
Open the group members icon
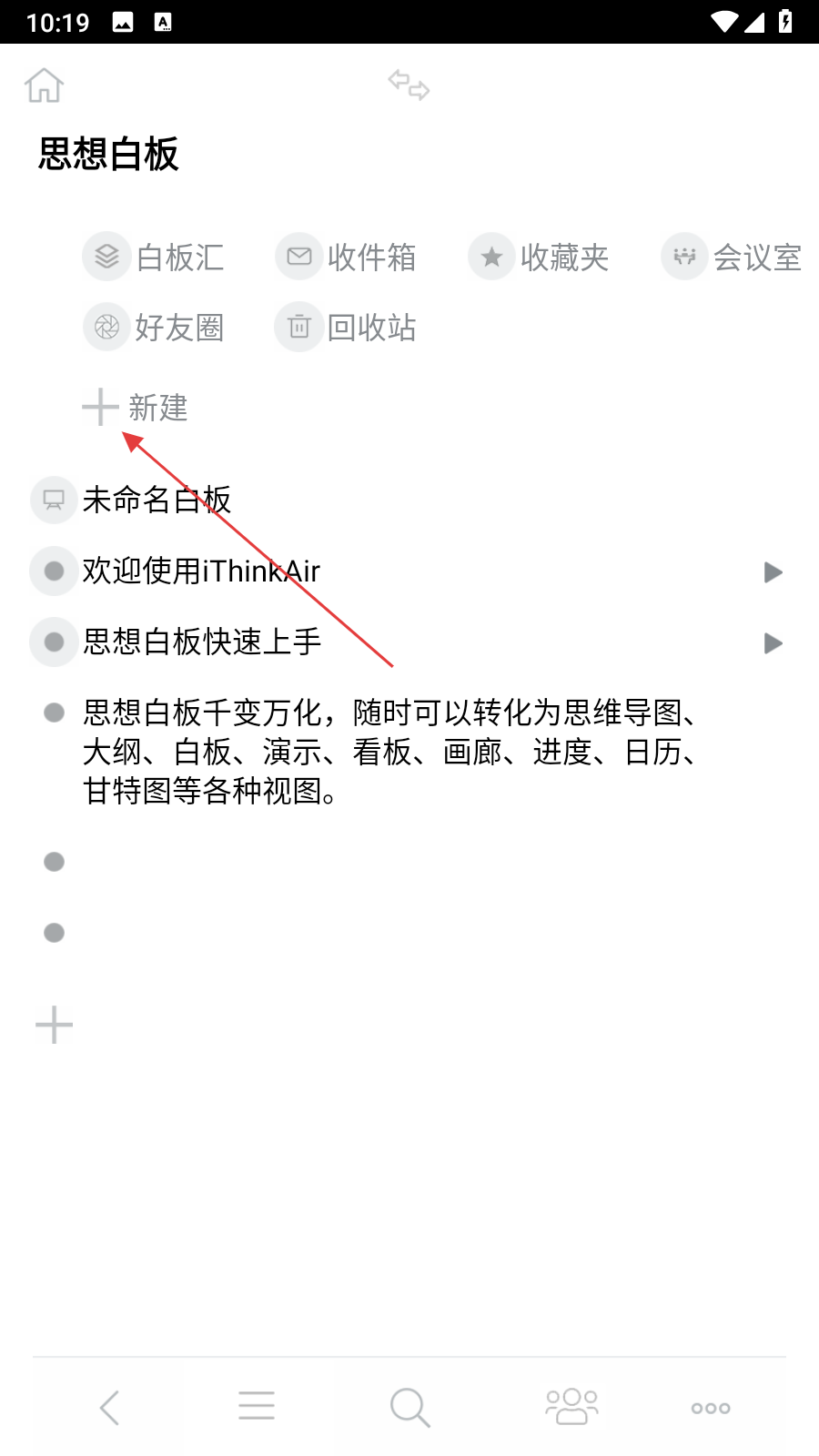pos(571,1407)
